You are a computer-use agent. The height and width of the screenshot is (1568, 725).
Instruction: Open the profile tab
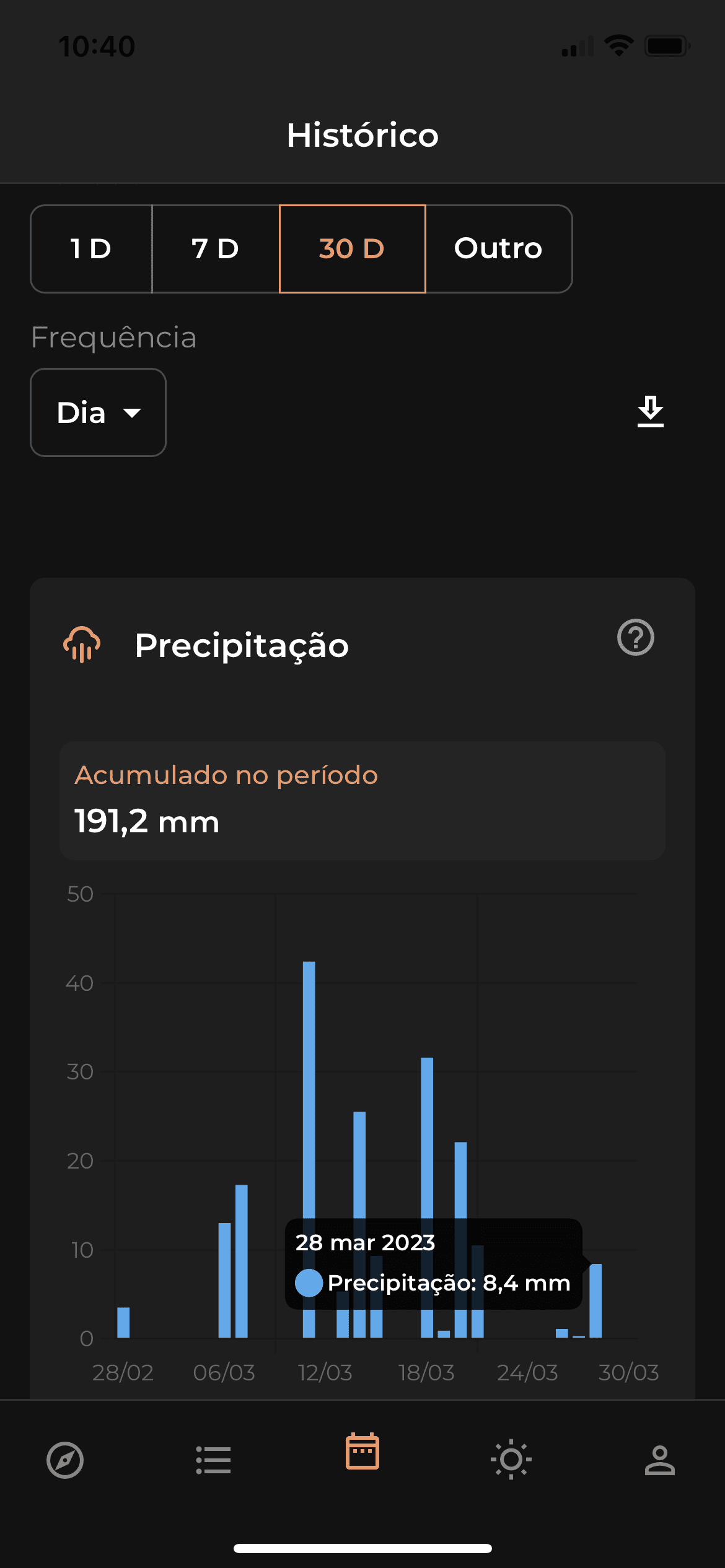[660, 1460]
